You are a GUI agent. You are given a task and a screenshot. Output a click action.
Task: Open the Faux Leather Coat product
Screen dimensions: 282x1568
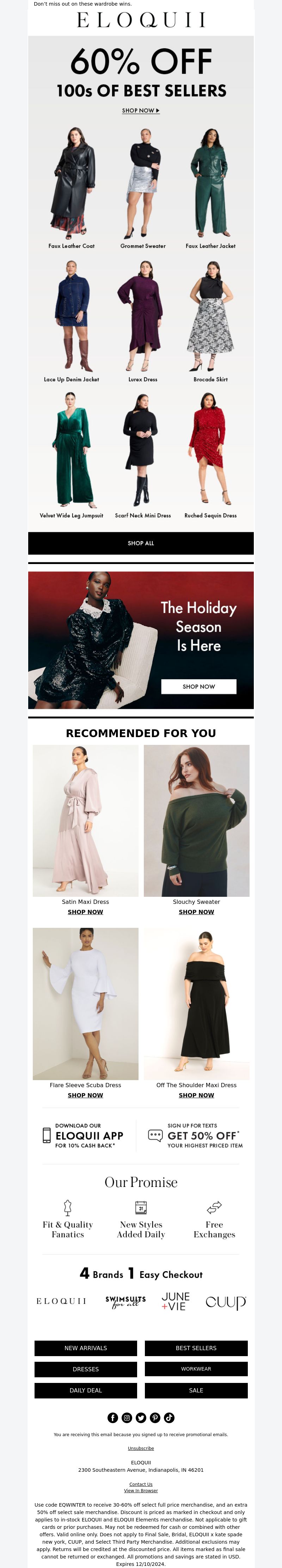click(x=72, y=186)
